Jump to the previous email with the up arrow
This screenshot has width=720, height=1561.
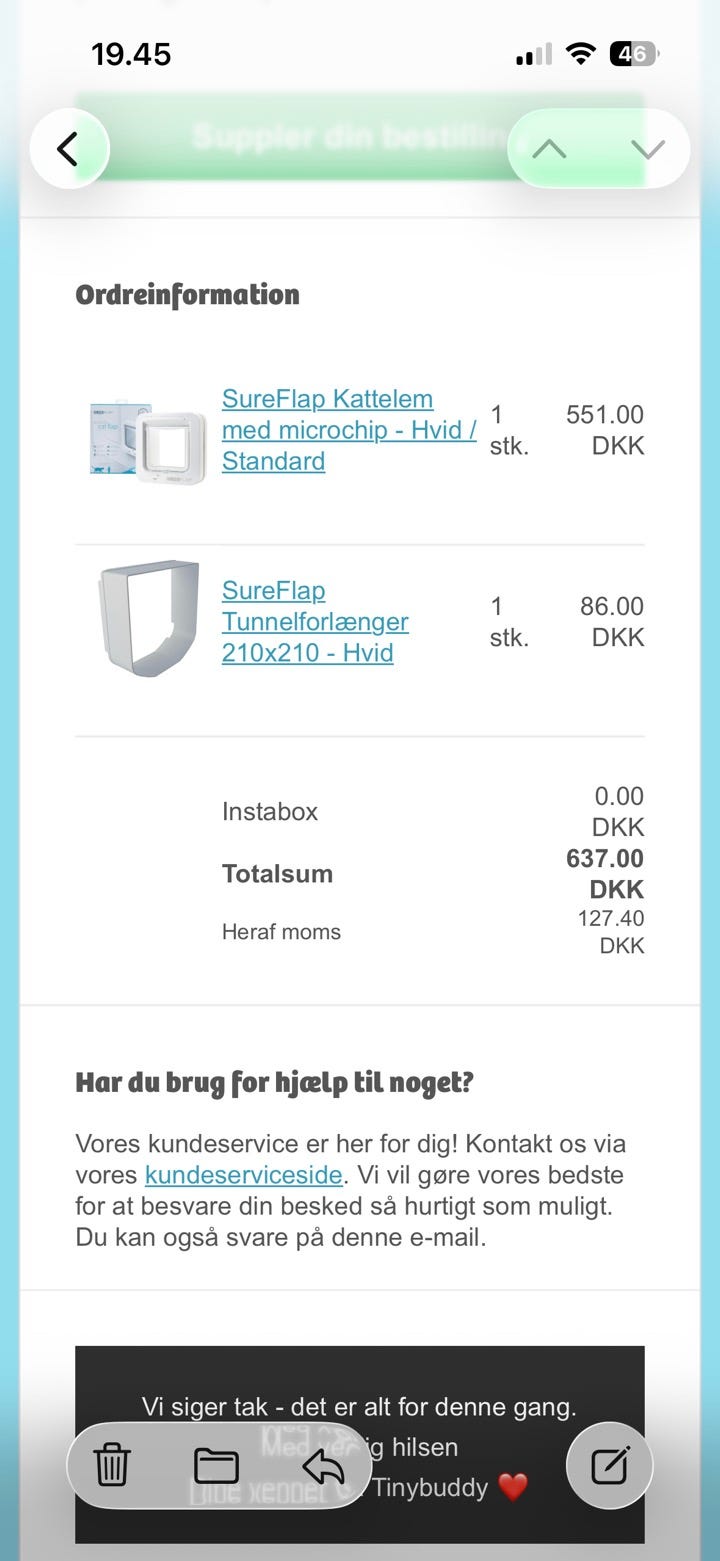[549, 149]
